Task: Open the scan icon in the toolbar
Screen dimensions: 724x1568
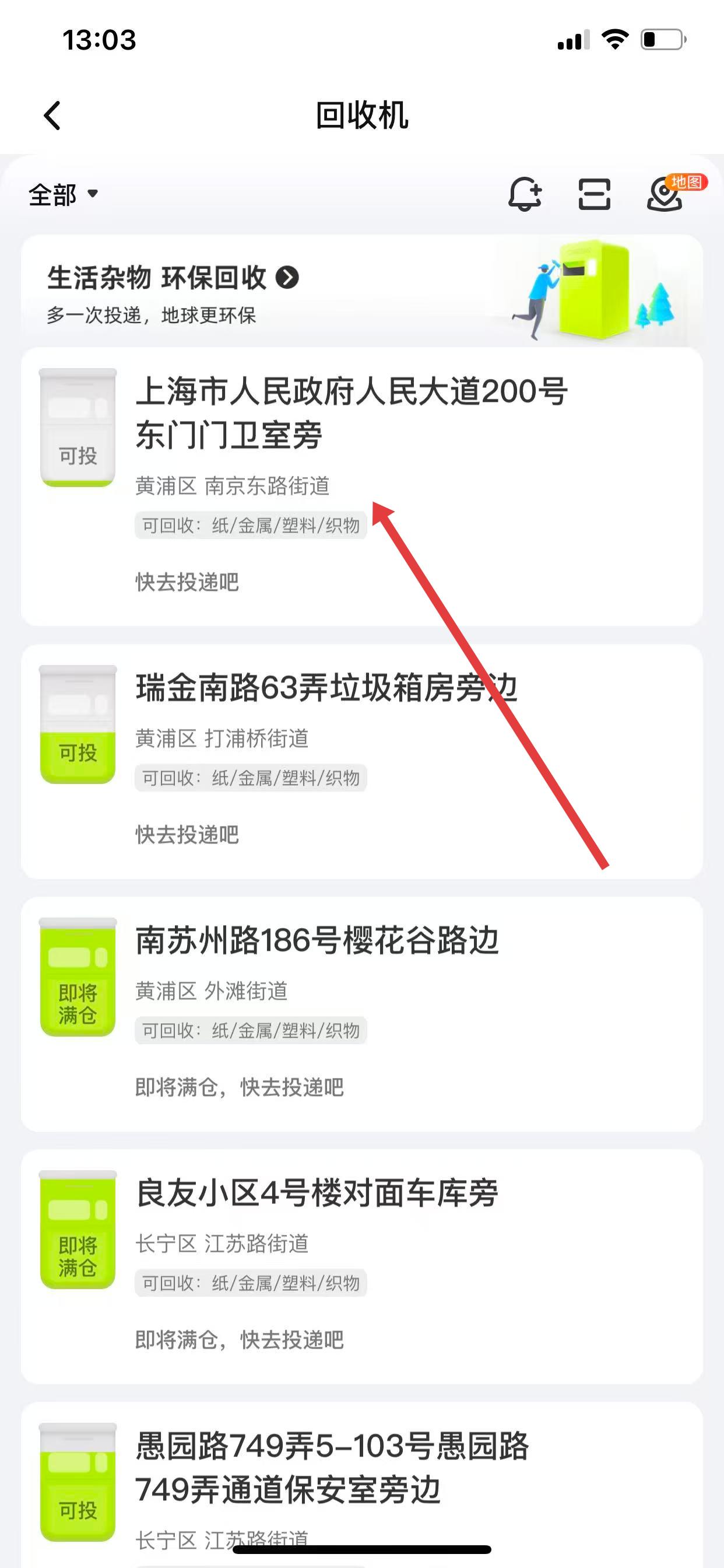Action: point(594,195)
